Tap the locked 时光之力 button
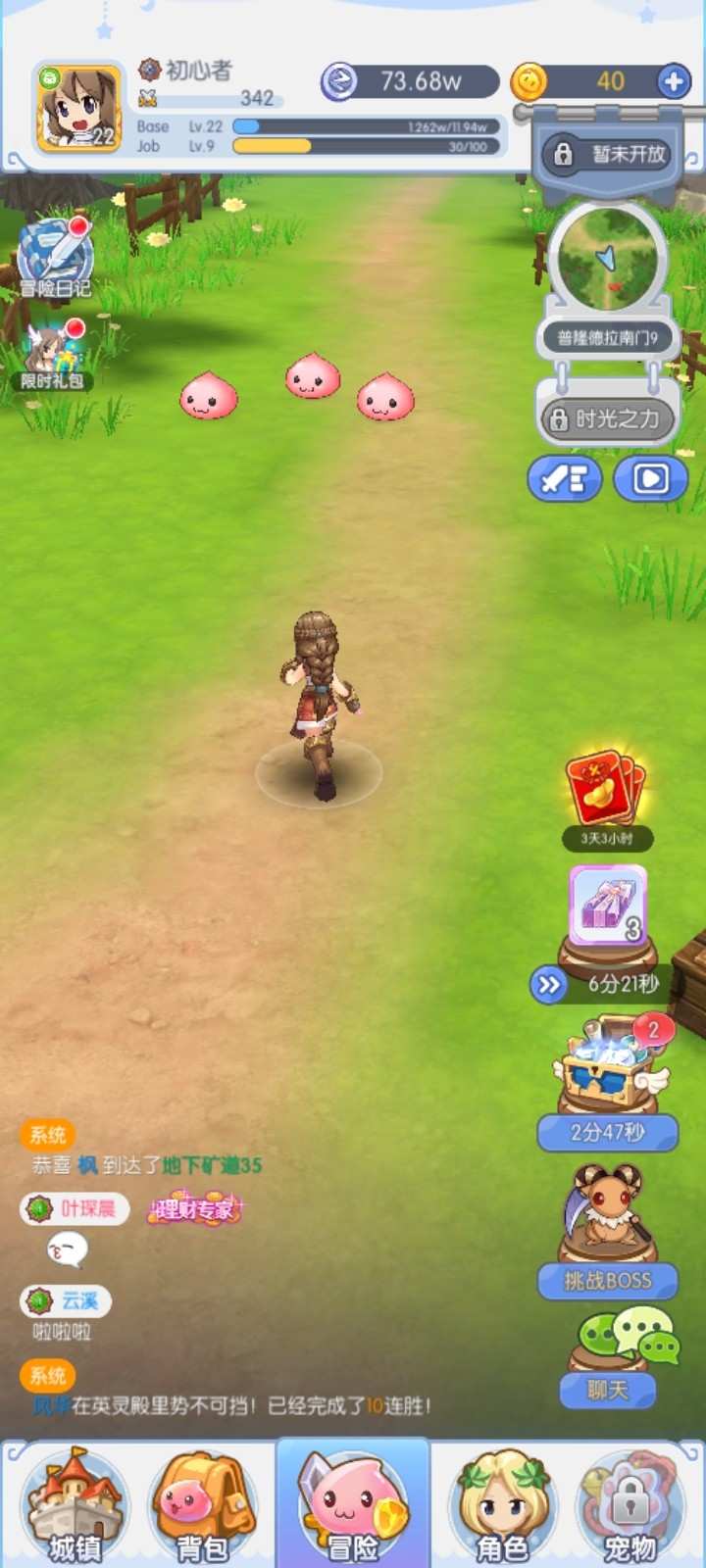 608,419
